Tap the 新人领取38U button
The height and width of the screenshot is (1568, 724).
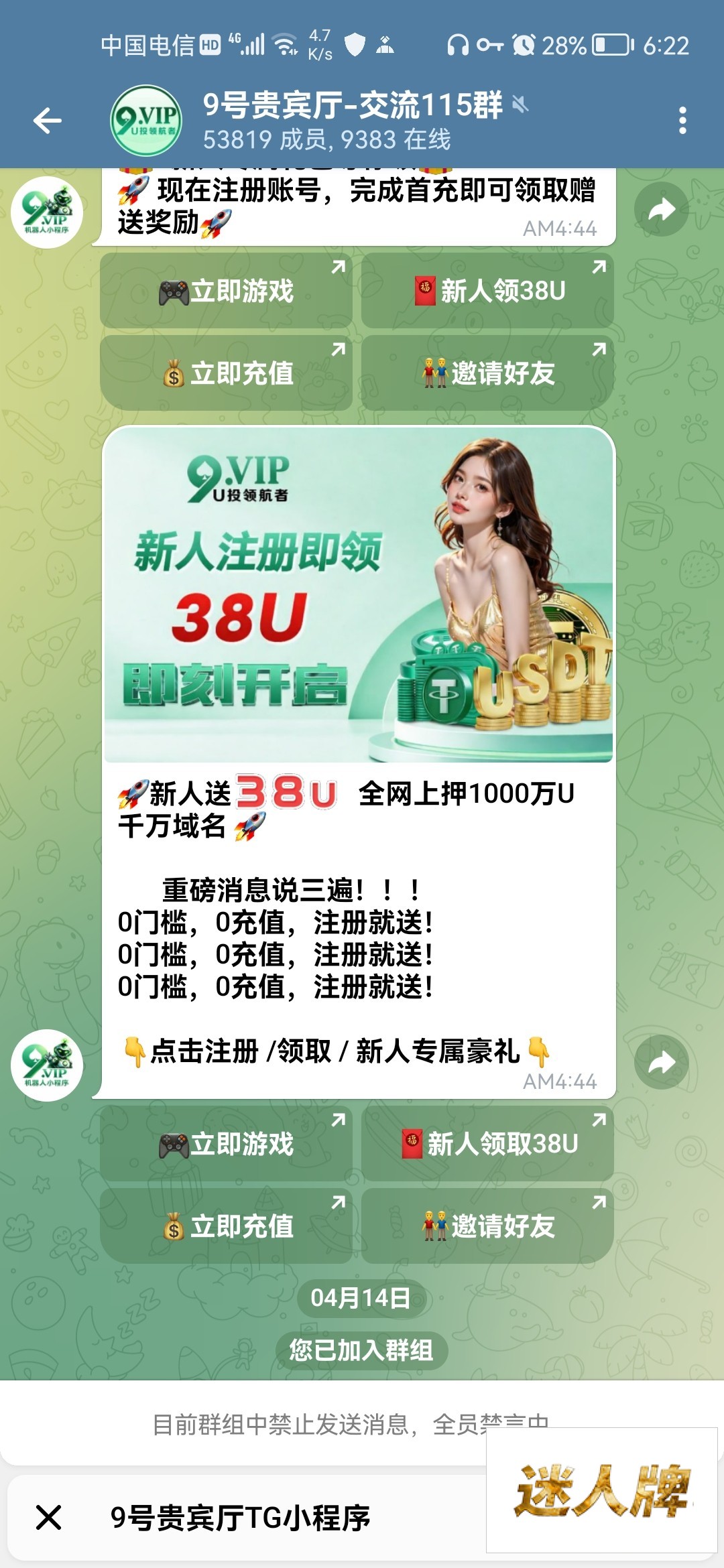point(487,1144)
